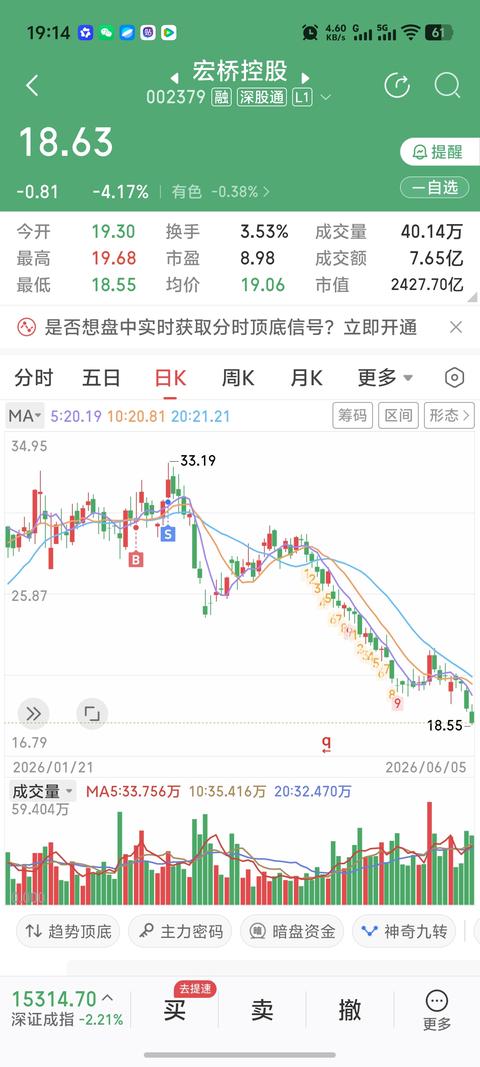Tap 买 to buy the stock

tap(175, 1011)
